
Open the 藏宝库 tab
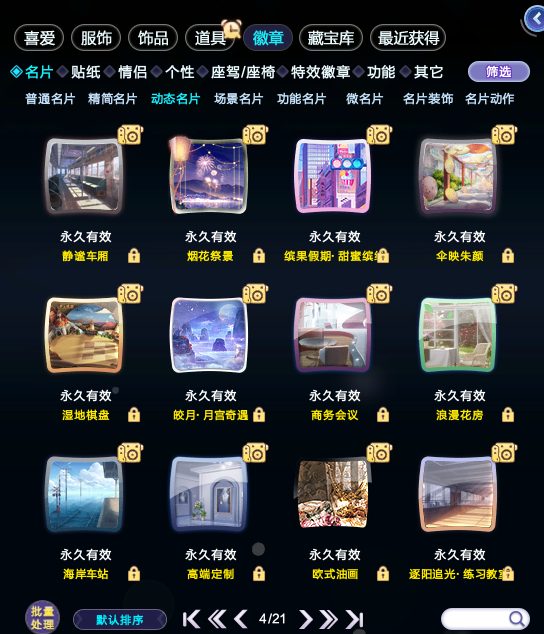[330, 38]
